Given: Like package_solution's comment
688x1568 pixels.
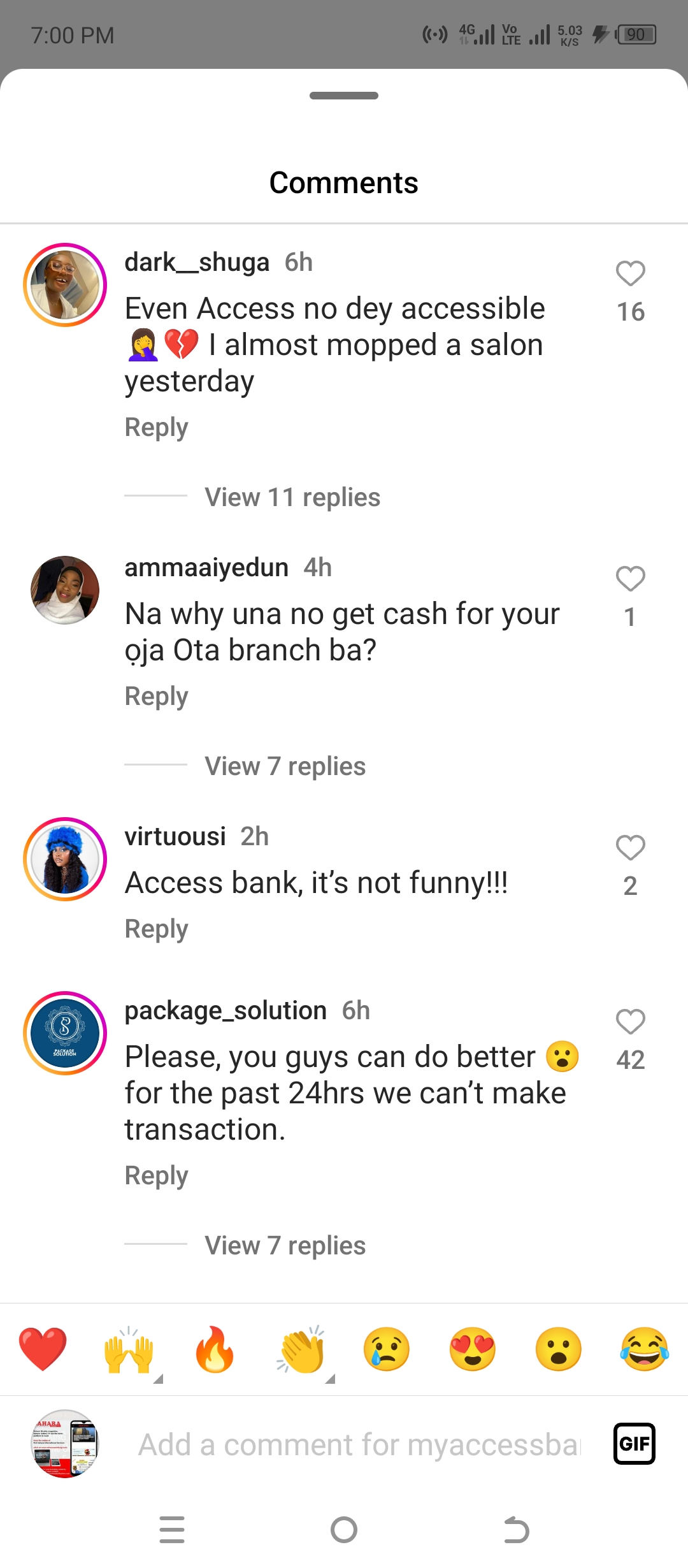Looking at the screenshot, I should (x=630, y=1022).
